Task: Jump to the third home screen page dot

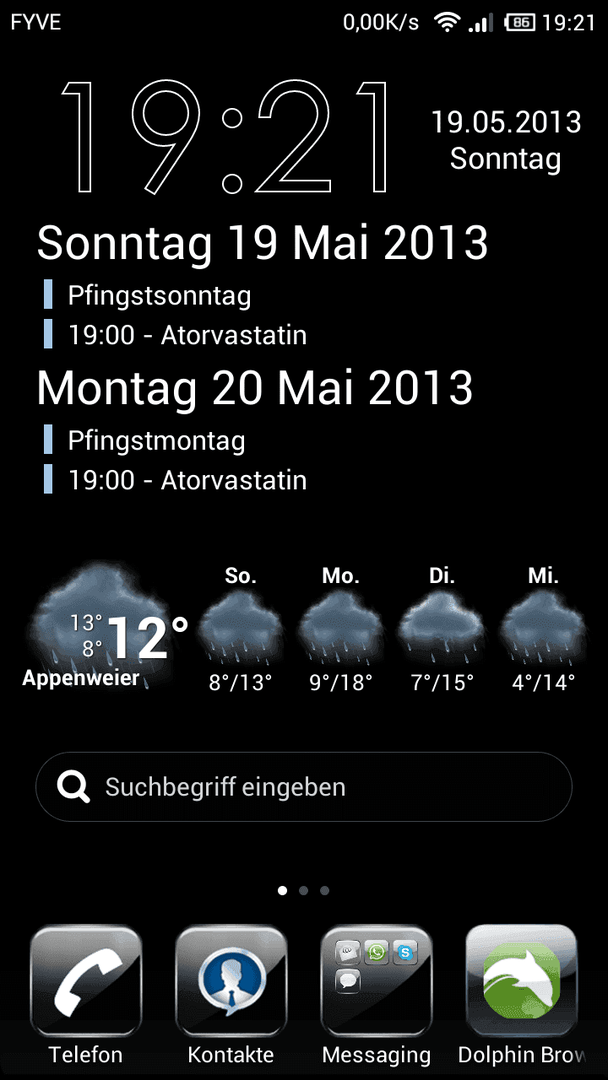Action: [x=324, y=891]
